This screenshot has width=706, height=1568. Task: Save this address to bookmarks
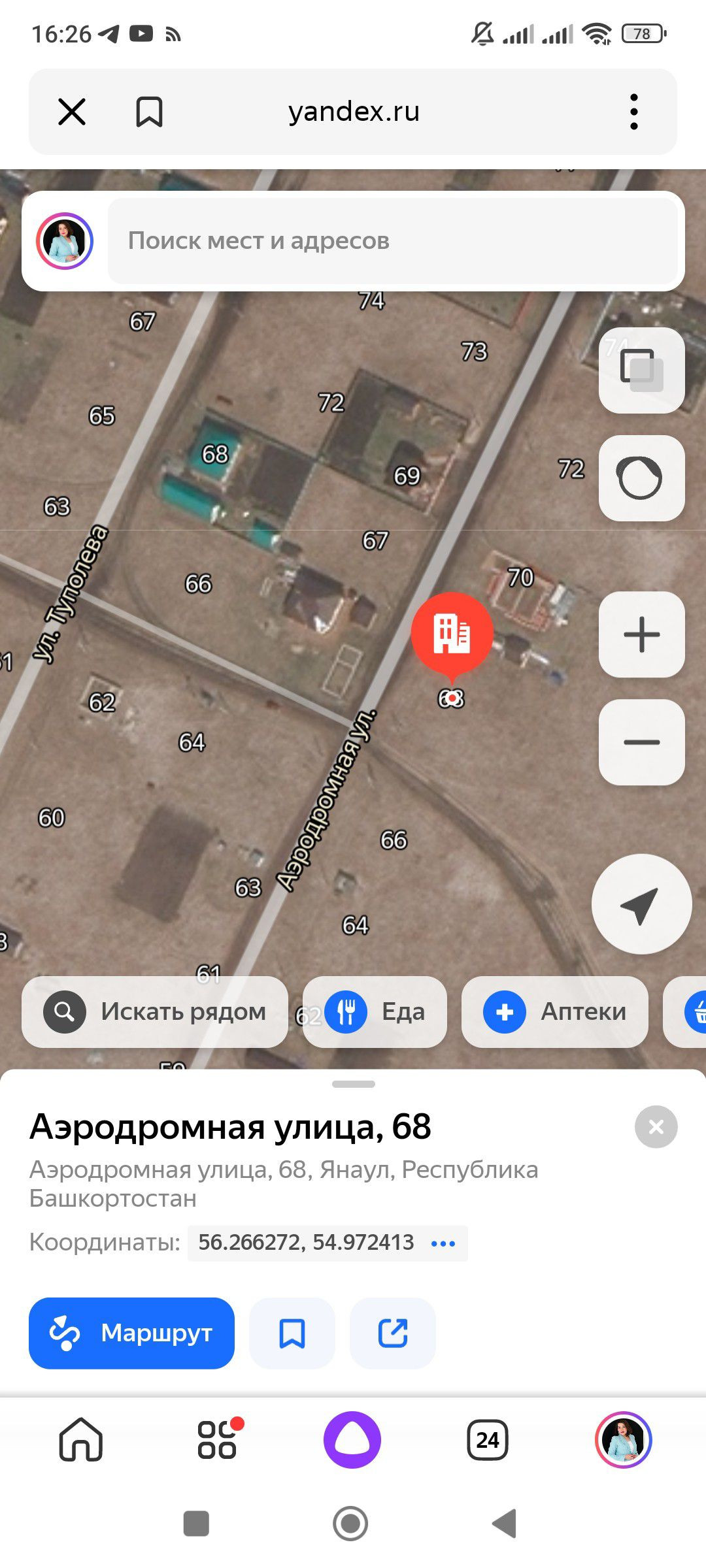(x=292, y=1333)
